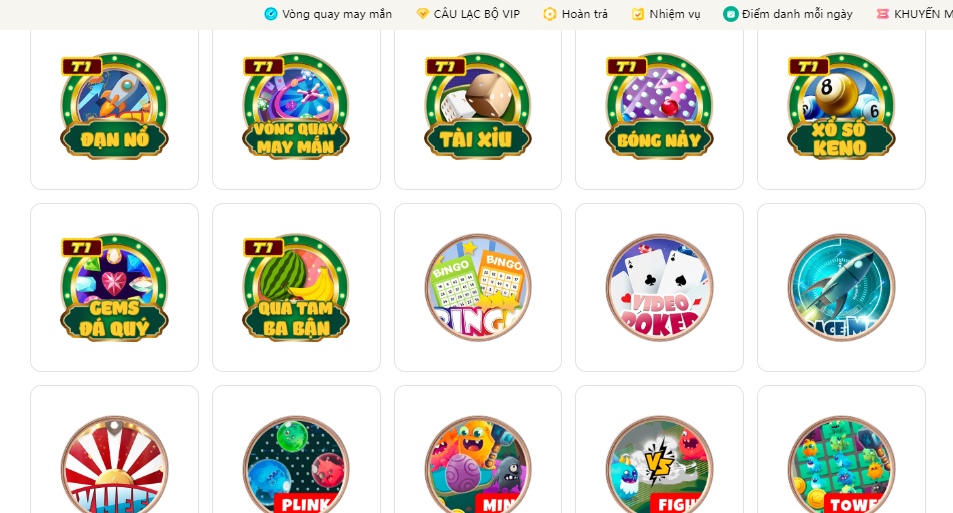Open the Gems Đá Quý game
The width and height of the screenshot is (953, 513).
tap(114, 288)
